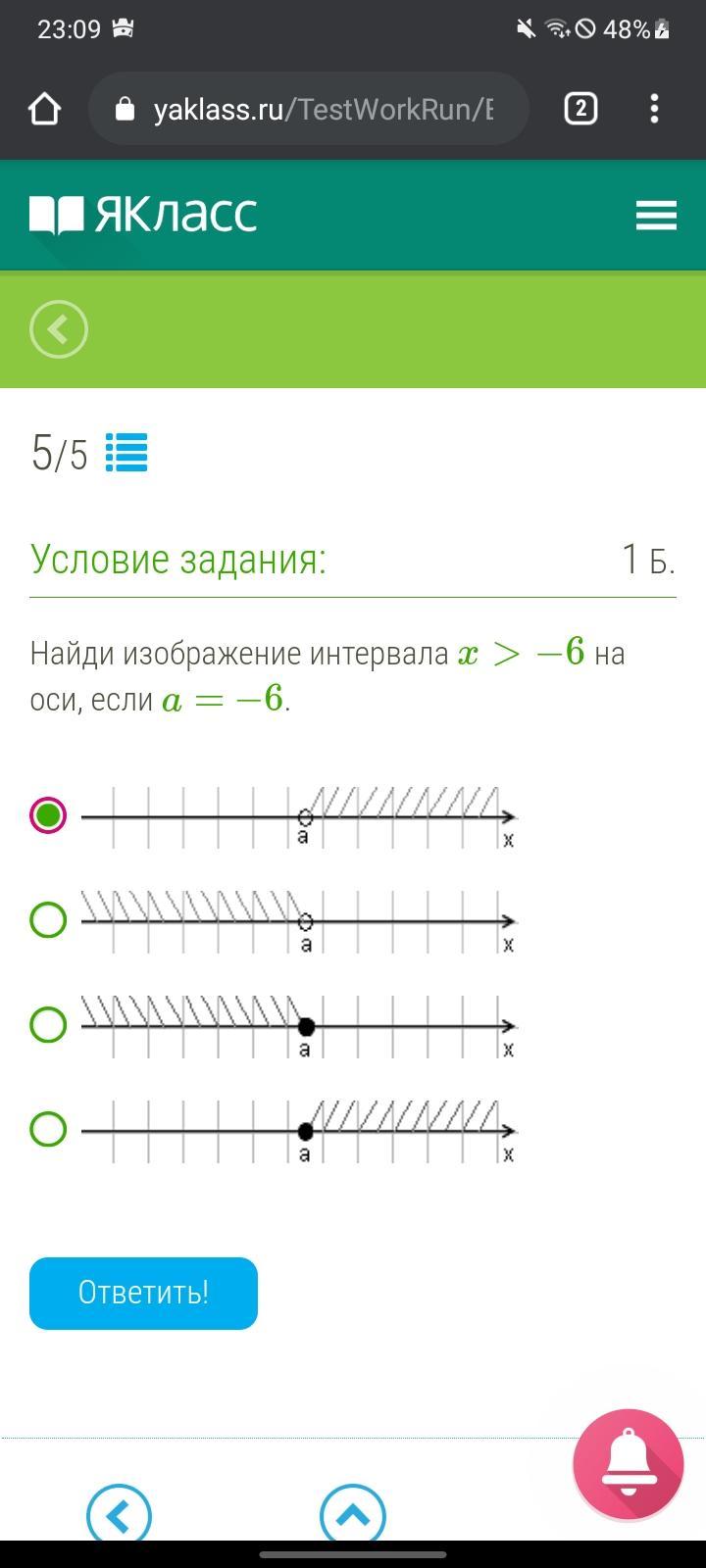Select the open circle with right shading option
This screenshot has width=706, height=1568.
click(48, 815)
